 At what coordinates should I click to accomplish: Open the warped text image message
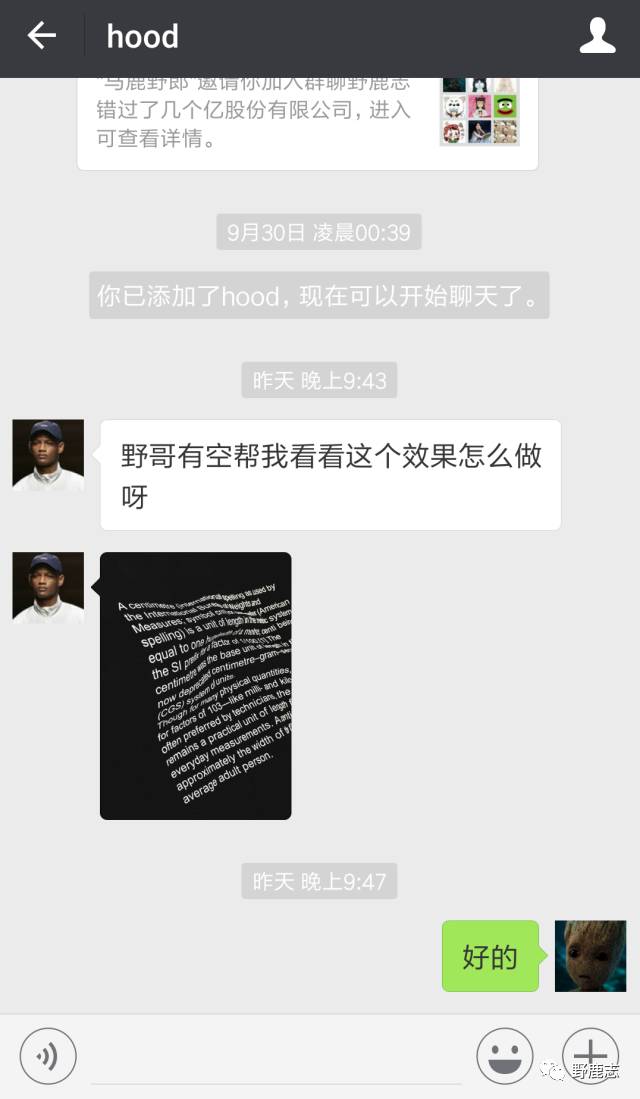coord(196,686)
